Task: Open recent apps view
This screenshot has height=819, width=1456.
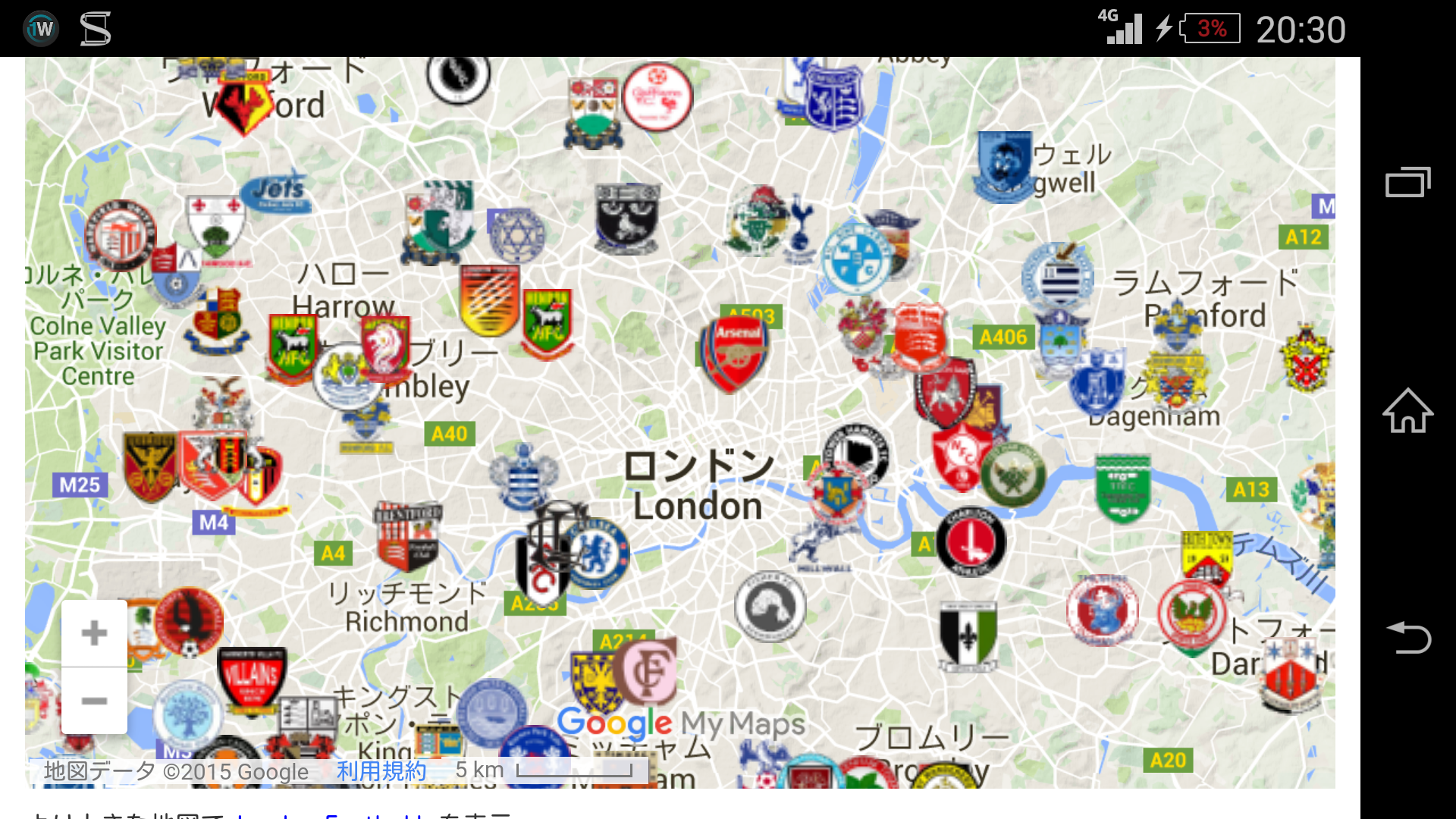Action: click(x=1407, y=182)
